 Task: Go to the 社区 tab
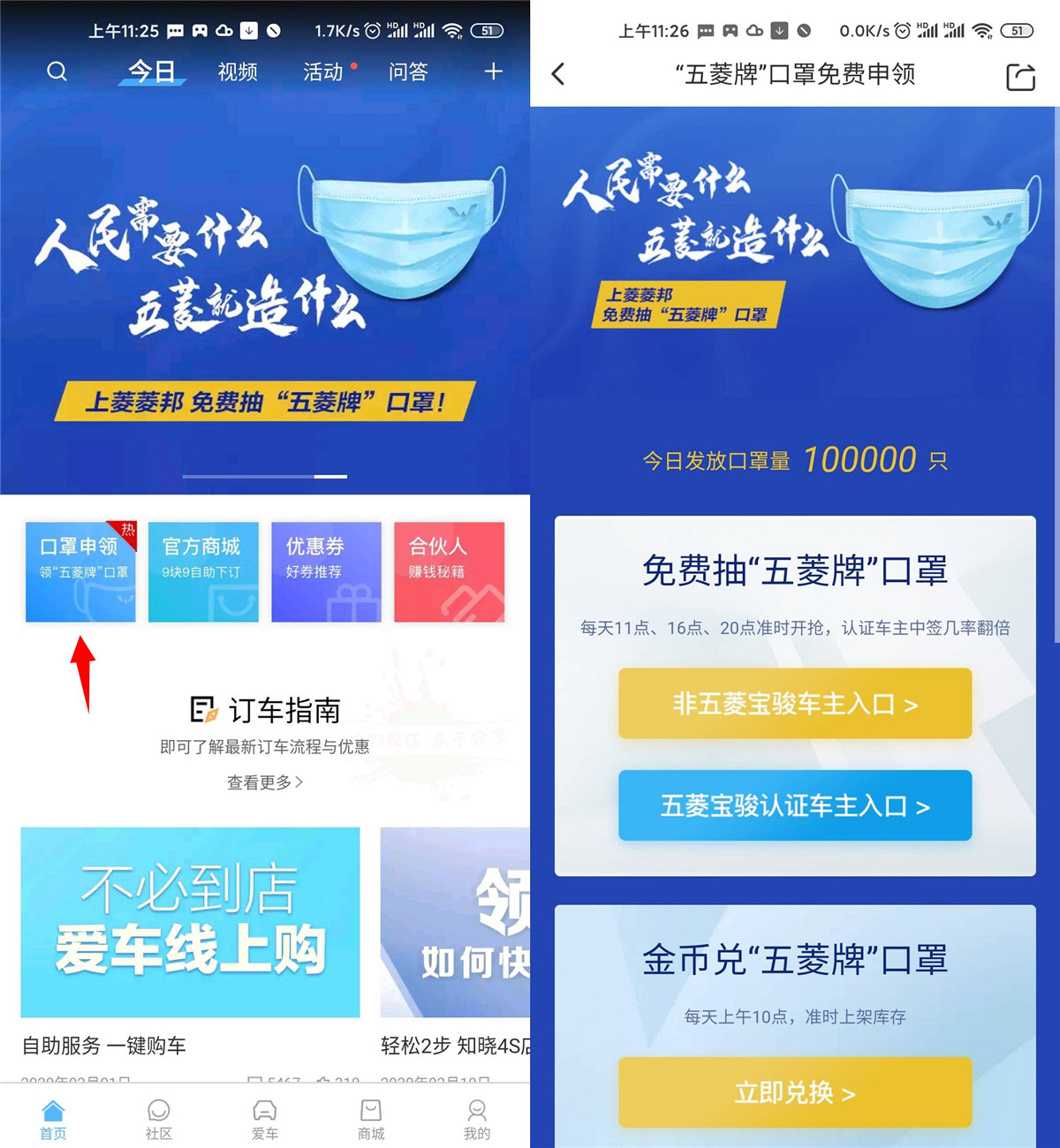click(x=159, y=1119)
